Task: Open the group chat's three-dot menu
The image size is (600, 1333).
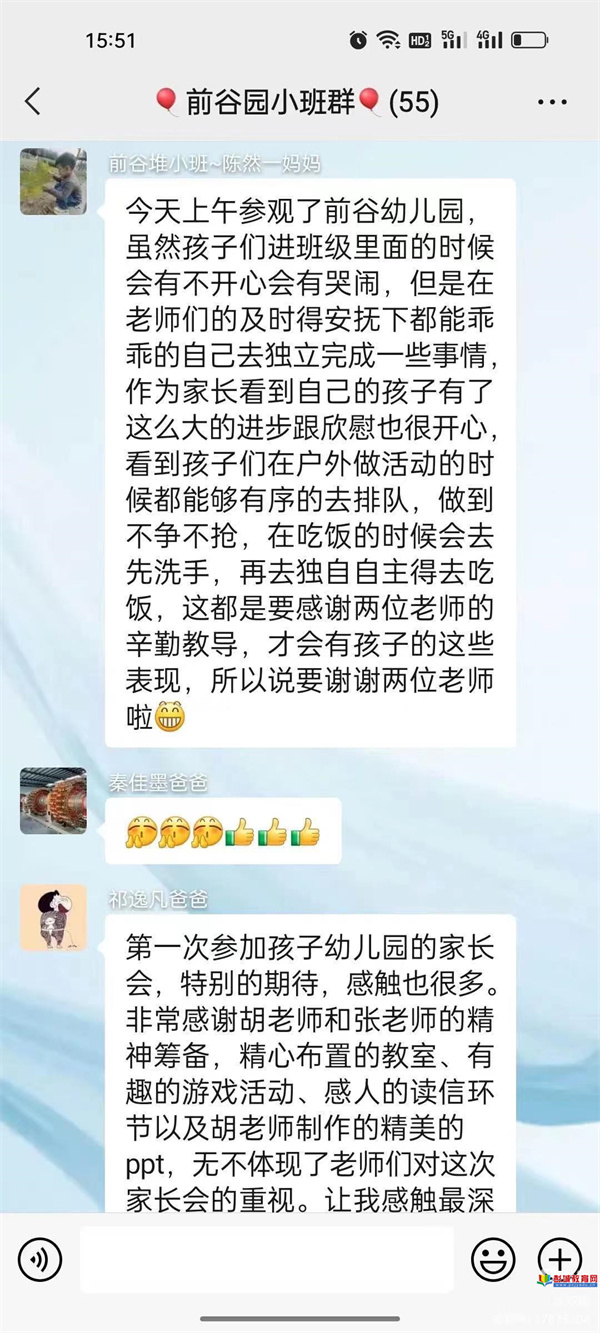Action: [552, 102]
